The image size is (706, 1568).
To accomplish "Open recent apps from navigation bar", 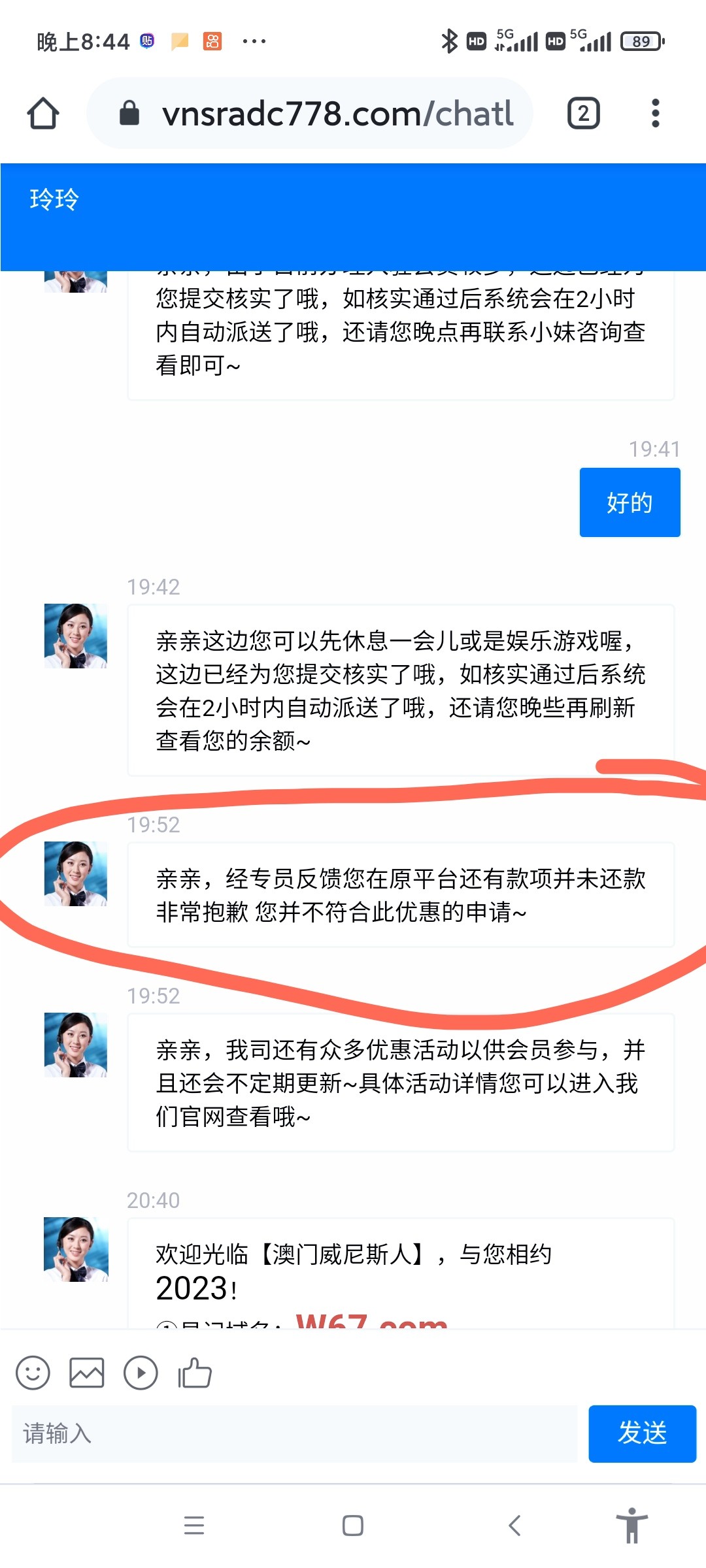I will coord(194,1526).
